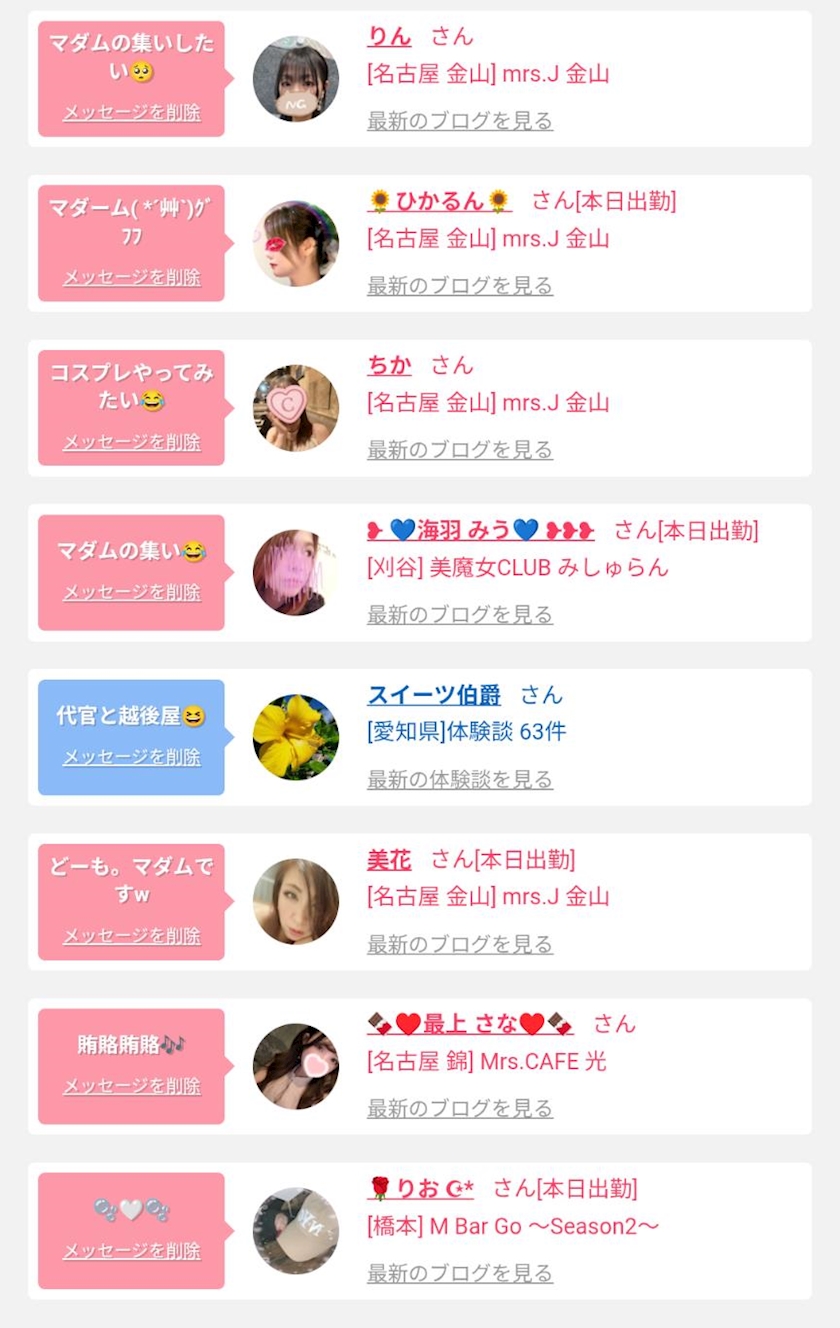View りお's latest blog

click(459, 1273)
